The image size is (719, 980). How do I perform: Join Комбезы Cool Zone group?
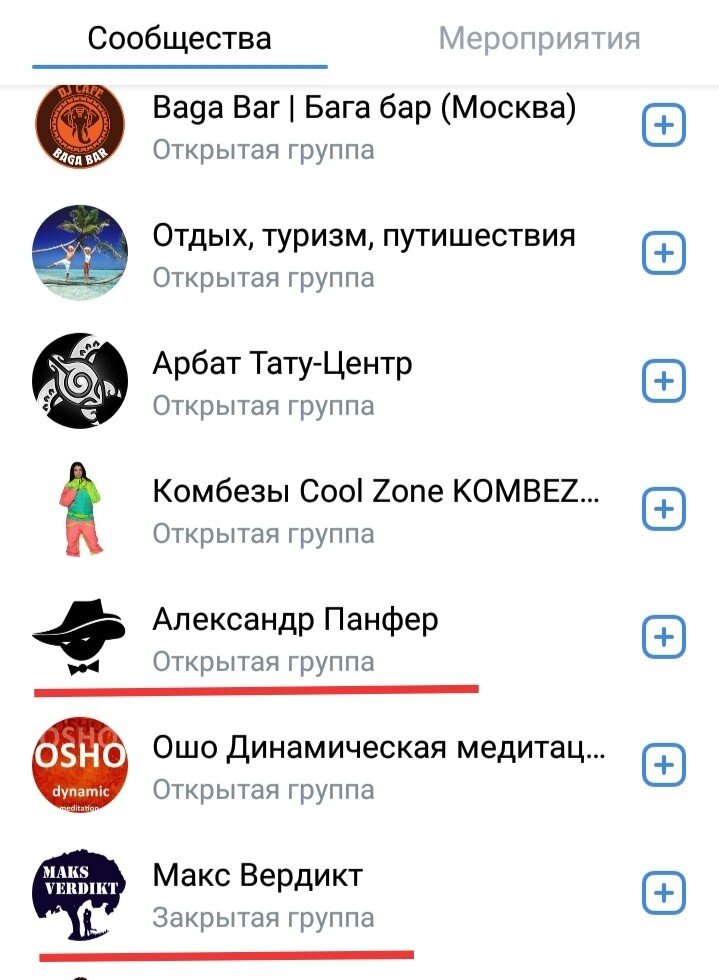663,510
